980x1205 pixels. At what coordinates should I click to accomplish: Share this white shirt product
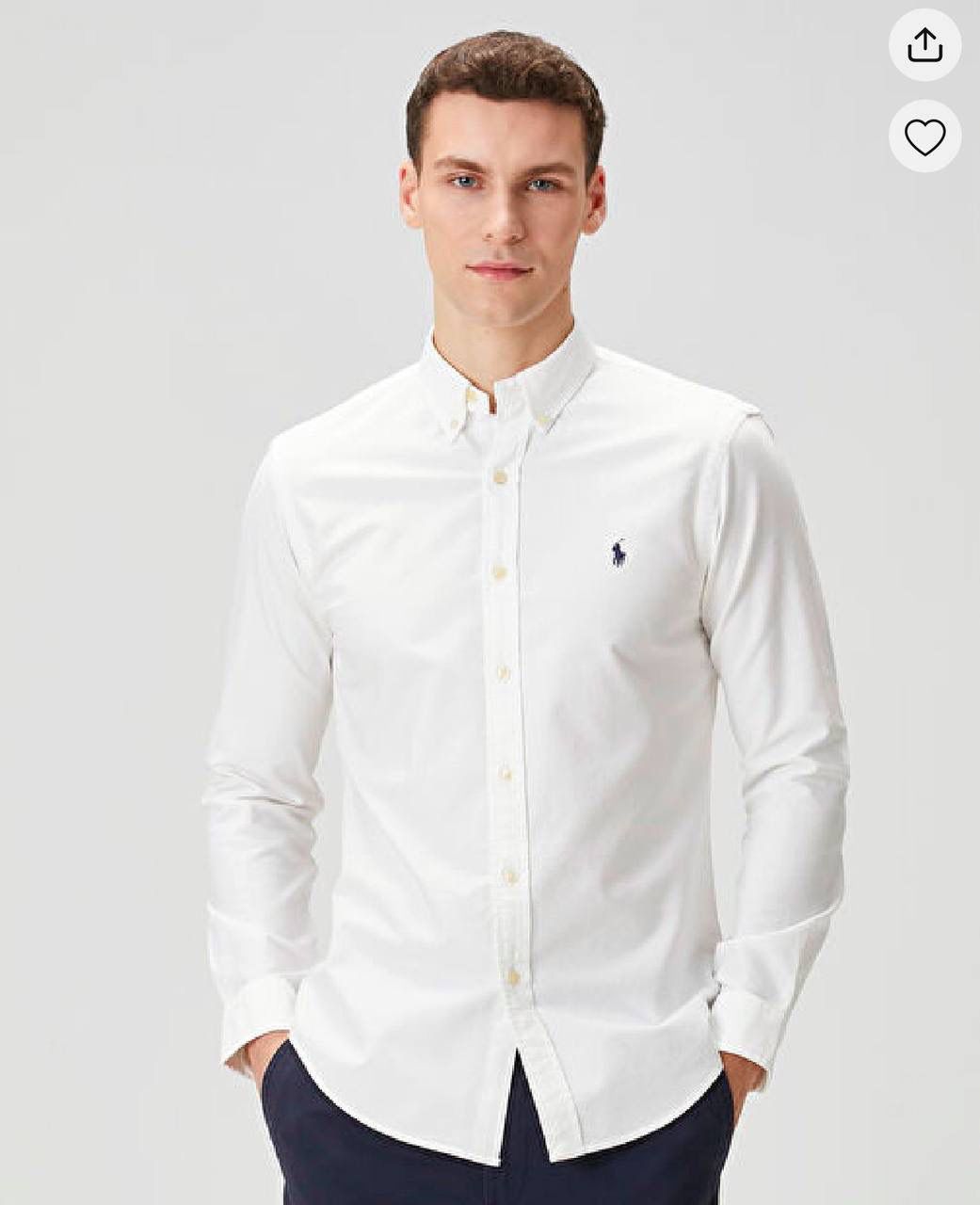point(924,44)
